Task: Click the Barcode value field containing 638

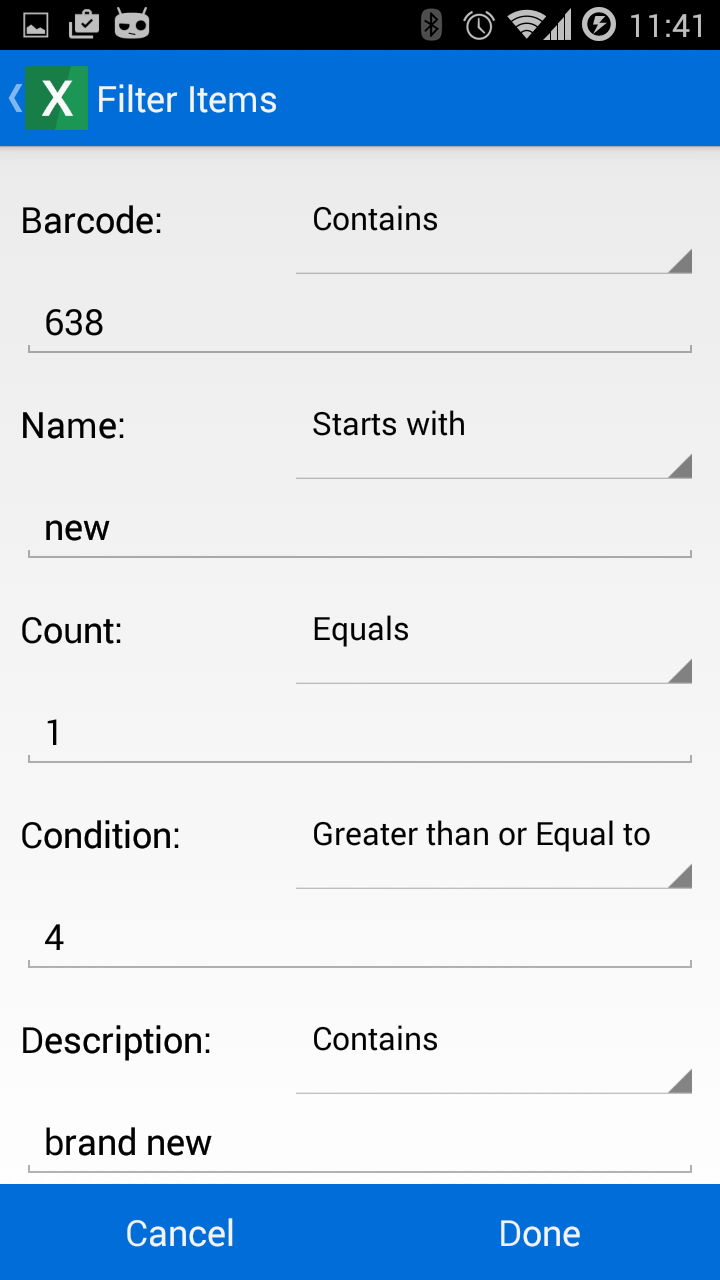Action: point(360,322)
